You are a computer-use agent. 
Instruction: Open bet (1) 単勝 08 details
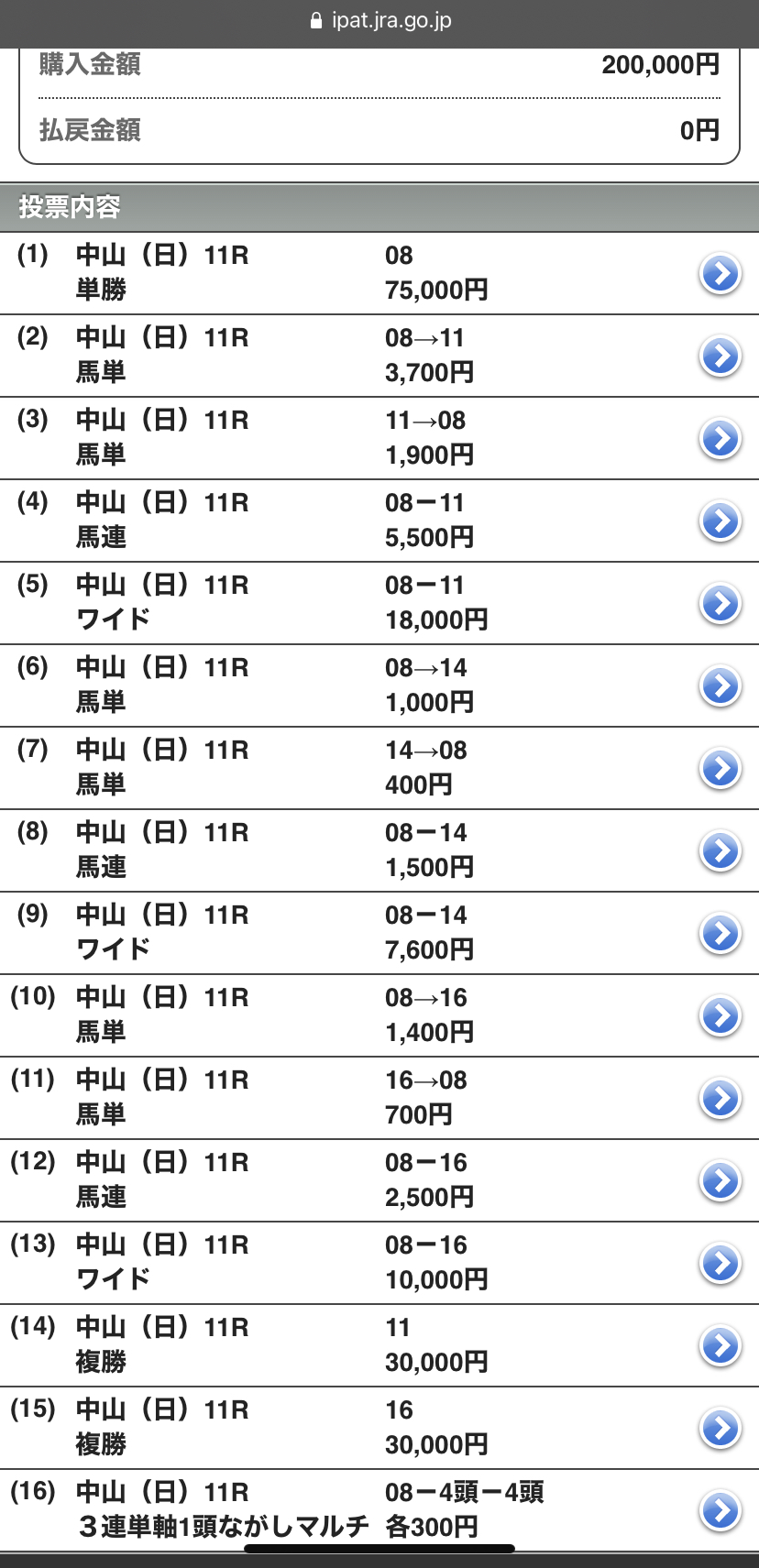tap(379, 273)
